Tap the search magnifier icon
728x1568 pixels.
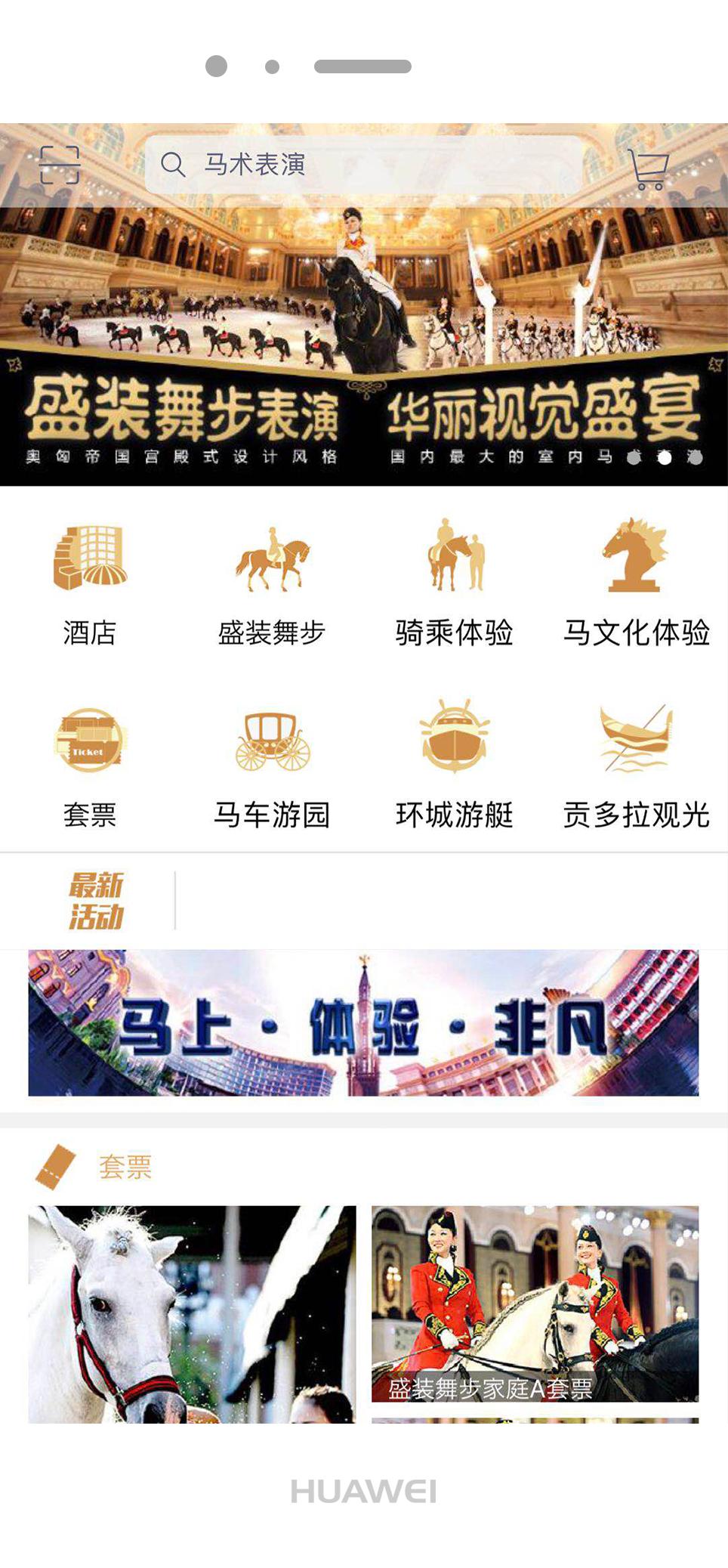coord(175,165)
